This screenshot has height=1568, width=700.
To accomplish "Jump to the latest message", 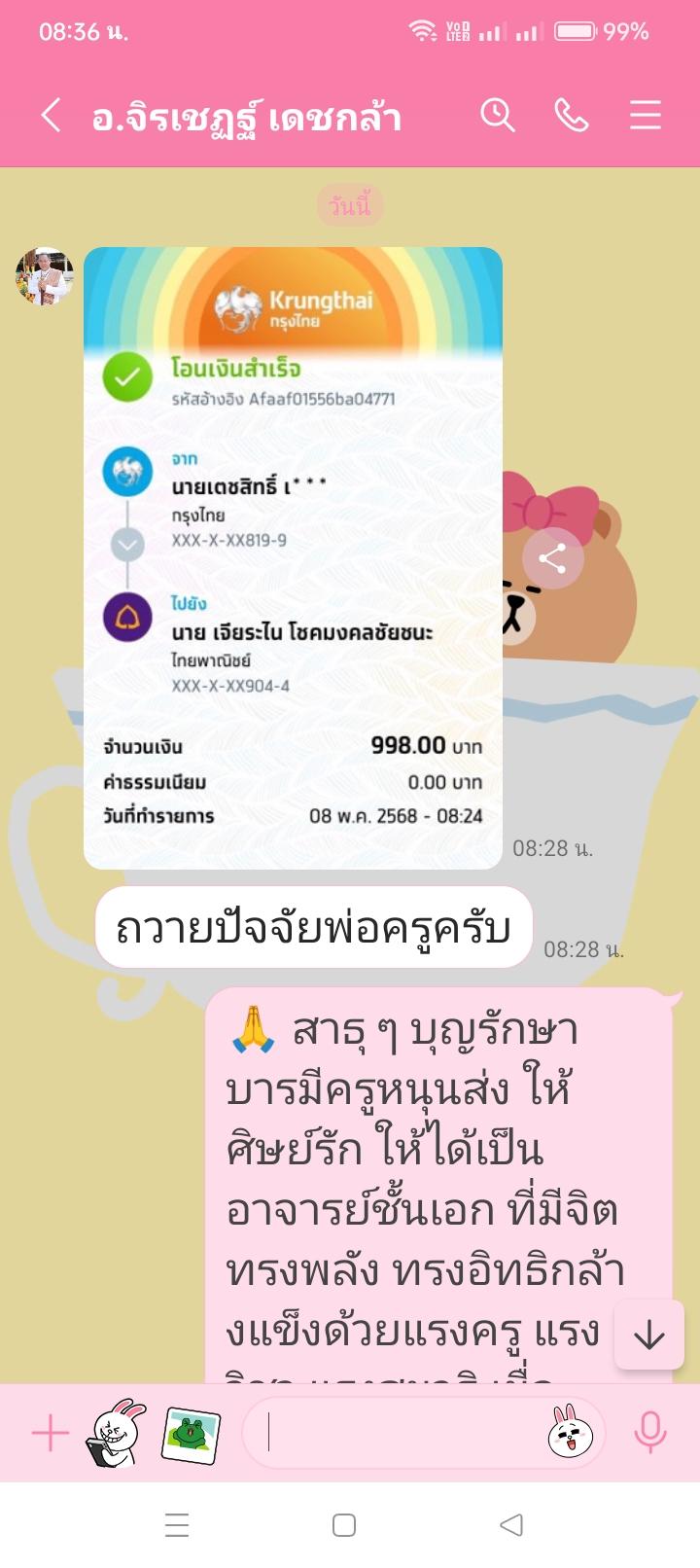I will point(648,1336).
